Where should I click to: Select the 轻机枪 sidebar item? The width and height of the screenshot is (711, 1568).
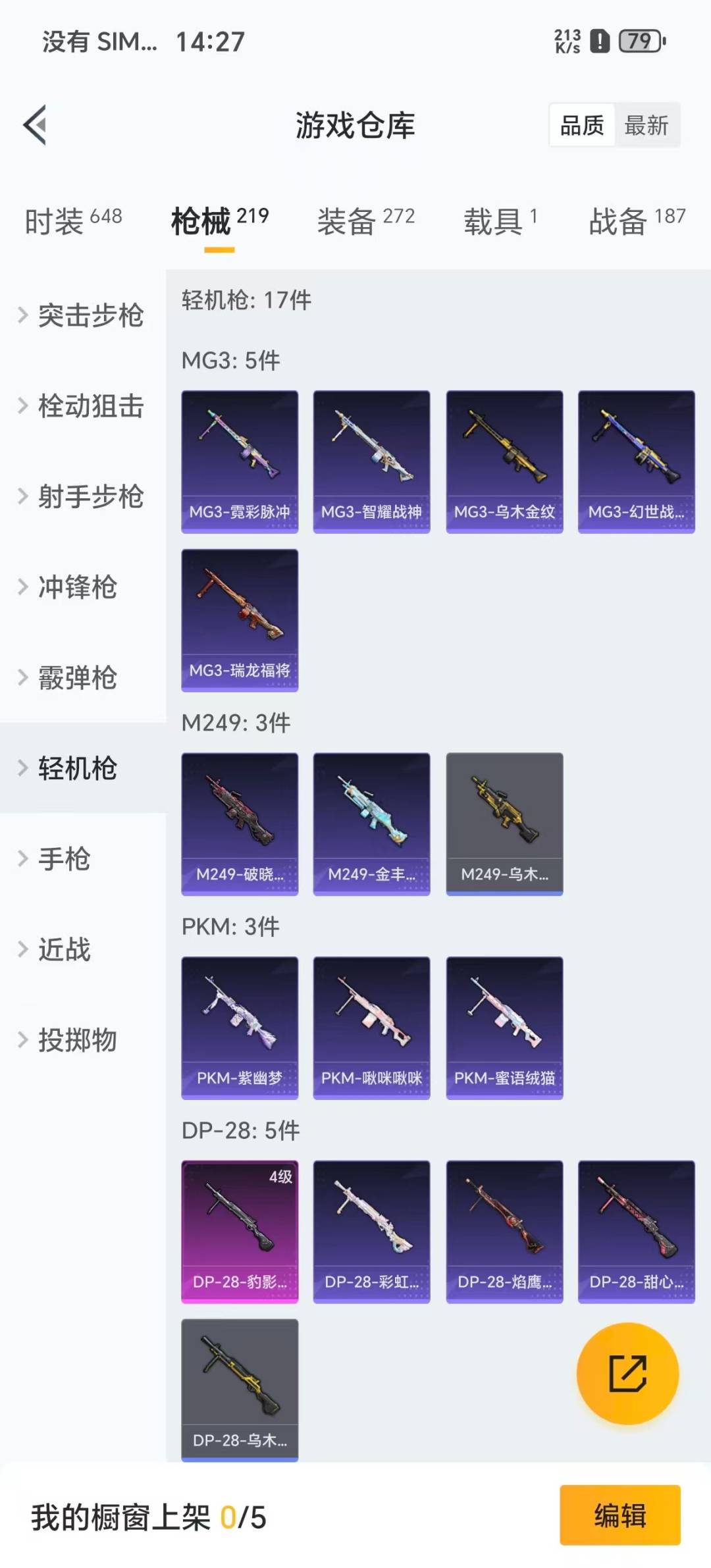pos(78,769)
